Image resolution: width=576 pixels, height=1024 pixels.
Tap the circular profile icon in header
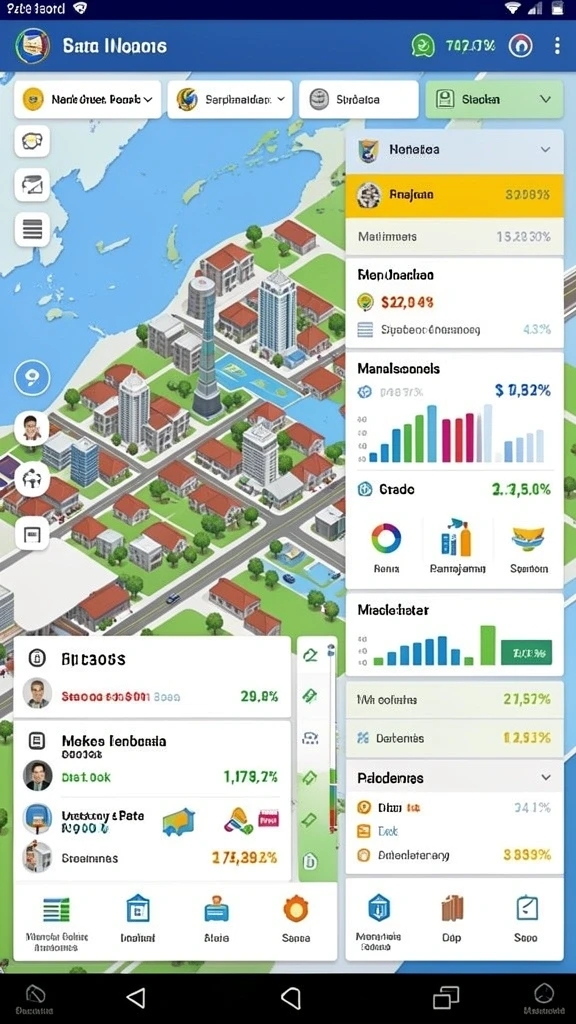520,46
